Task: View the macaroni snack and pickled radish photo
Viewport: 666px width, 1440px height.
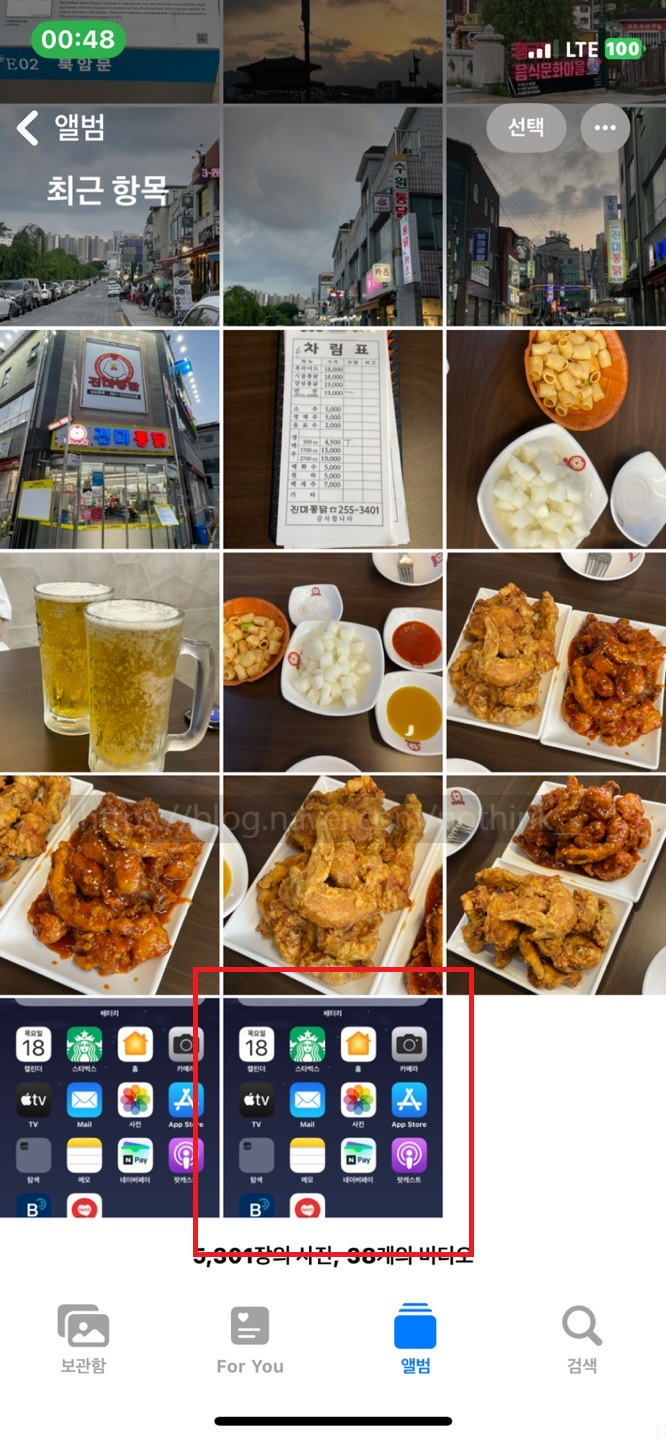Action: coord(556,439)
